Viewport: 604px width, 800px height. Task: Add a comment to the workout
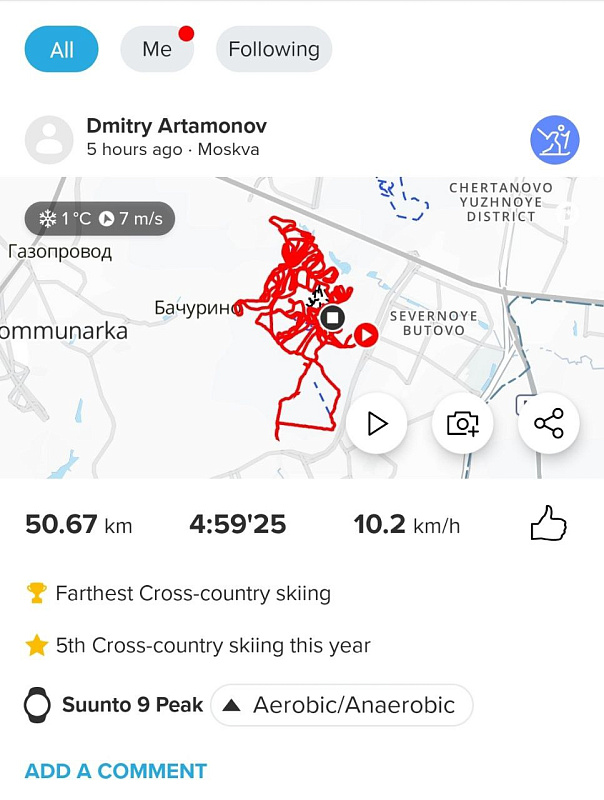(x=116, y=771)
